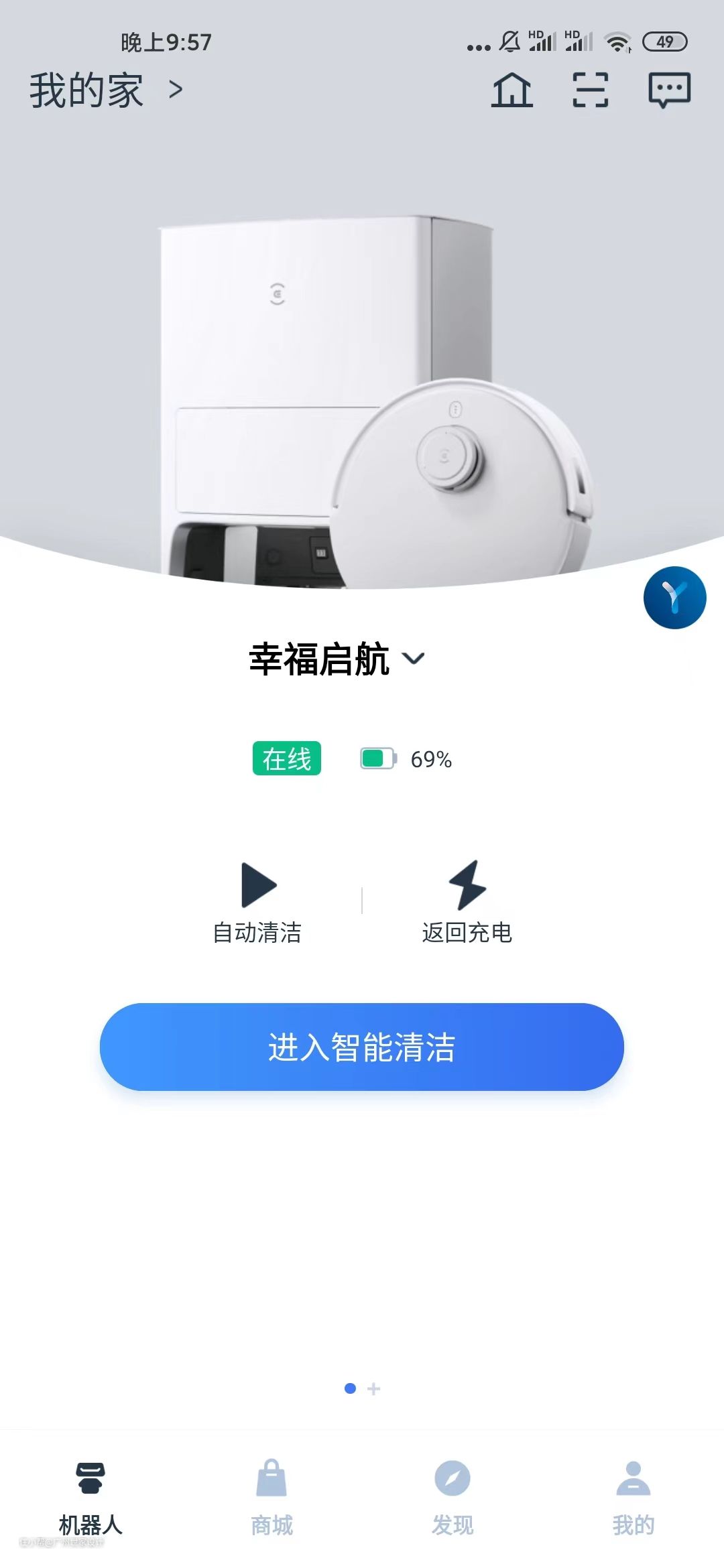Tap the house icon in top bar
The width and height of the screenshot is (724, 1568).
pyautogui.click(x=512, y=90)
